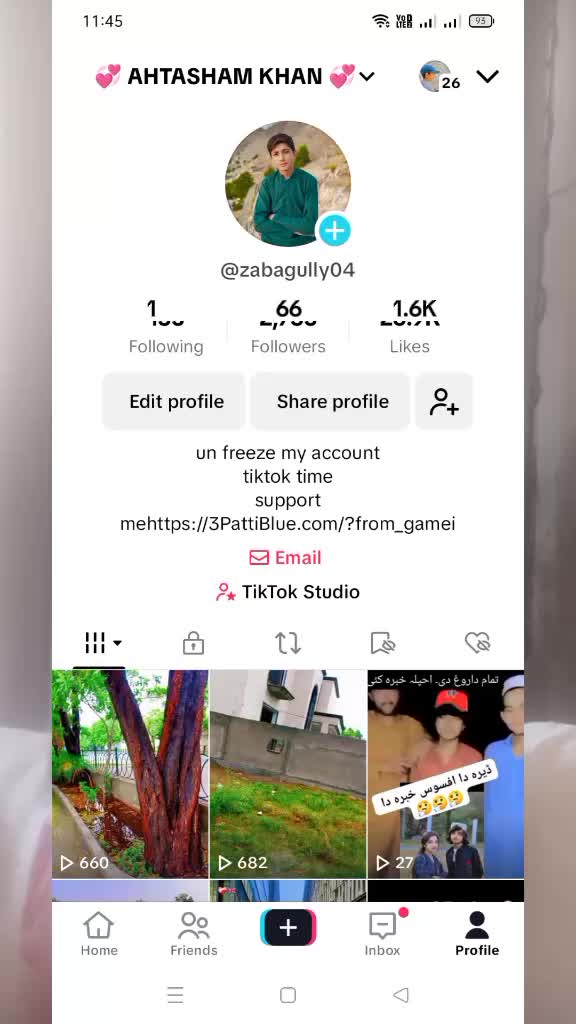Tap the plus badge on the profile photo
The image size is (576, 1024).
pyautogui.click(x=334, y=231)
